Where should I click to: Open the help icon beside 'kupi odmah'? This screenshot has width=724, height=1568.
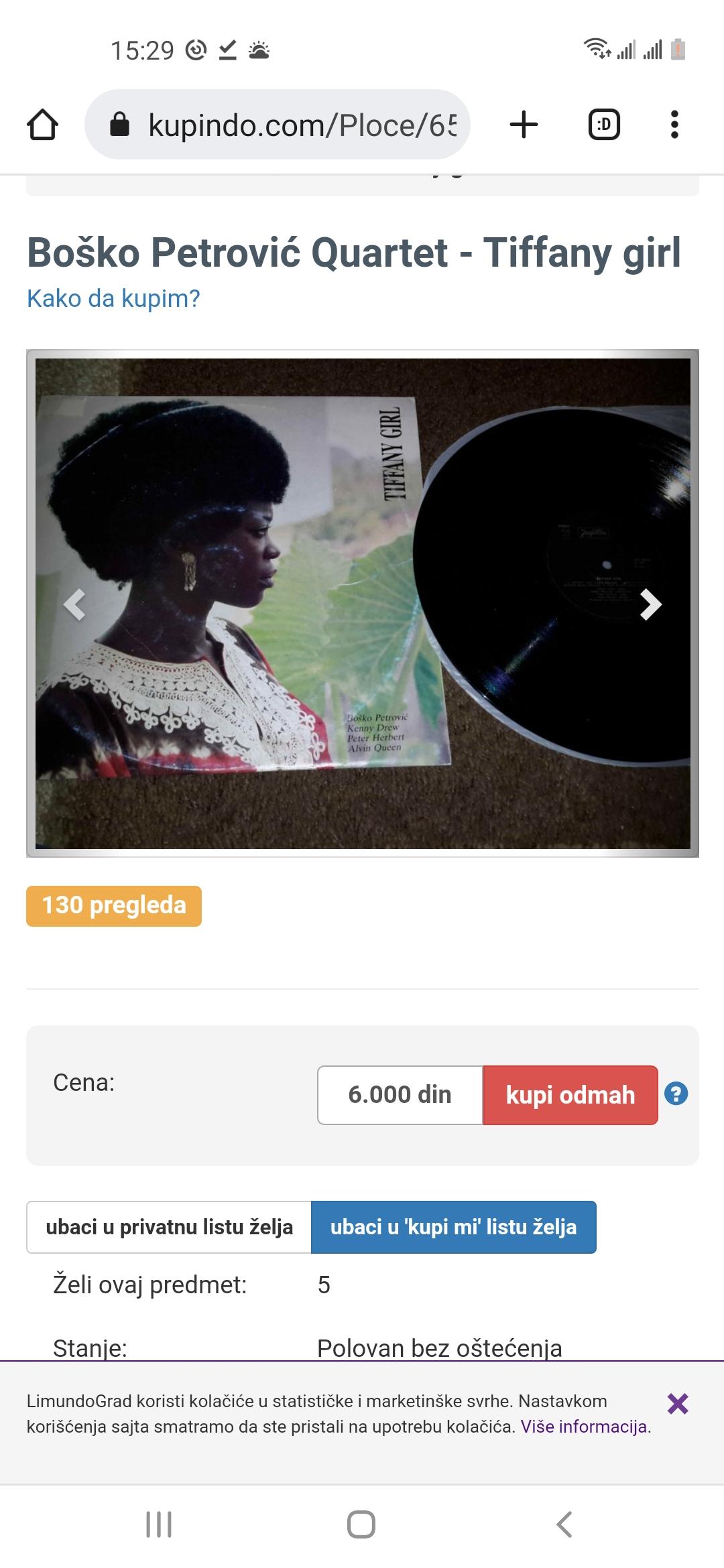click(x=676, y=1094)
